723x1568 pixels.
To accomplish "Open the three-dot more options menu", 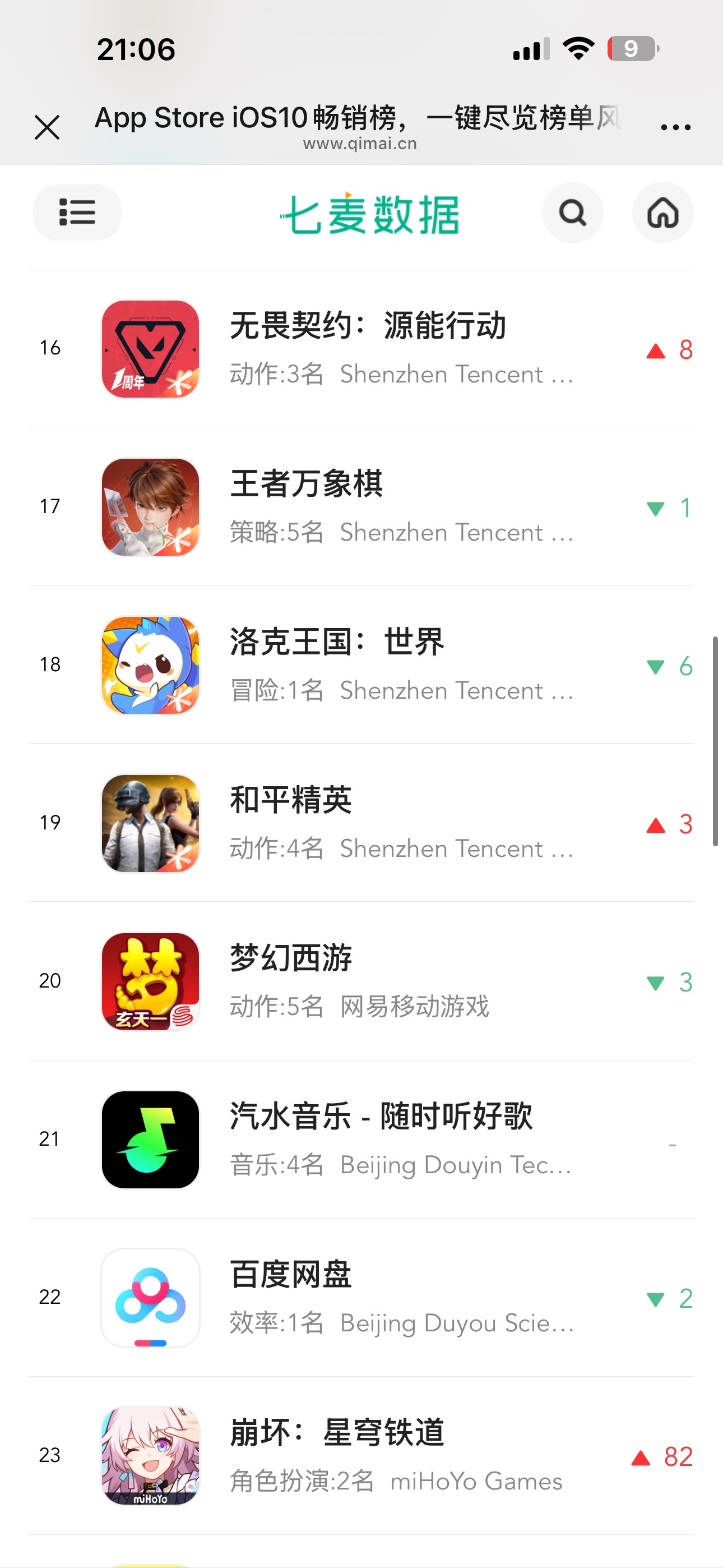I will (x=675, y=127).
